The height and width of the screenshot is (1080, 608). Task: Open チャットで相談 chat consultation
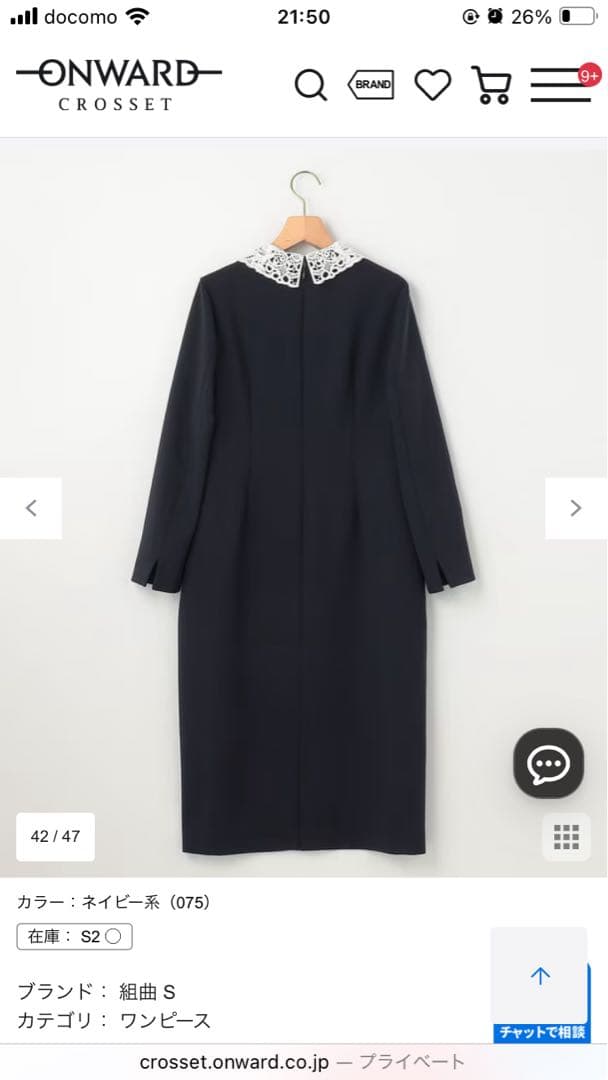541,1032
